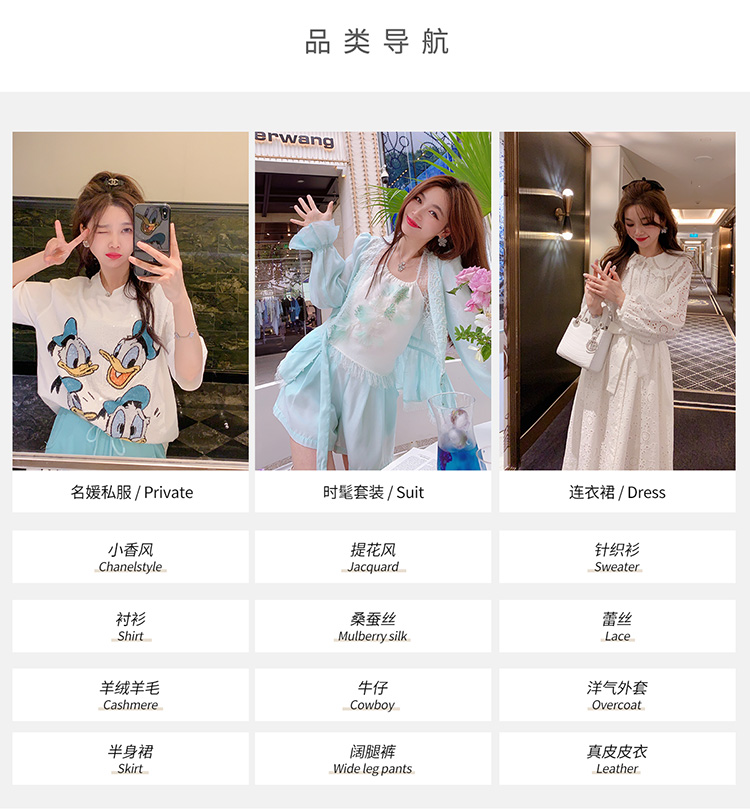The image size is (750, 809).
Task: Browse the 羊绒羊毛 Cashmere category
Action: tap(131, 695)
